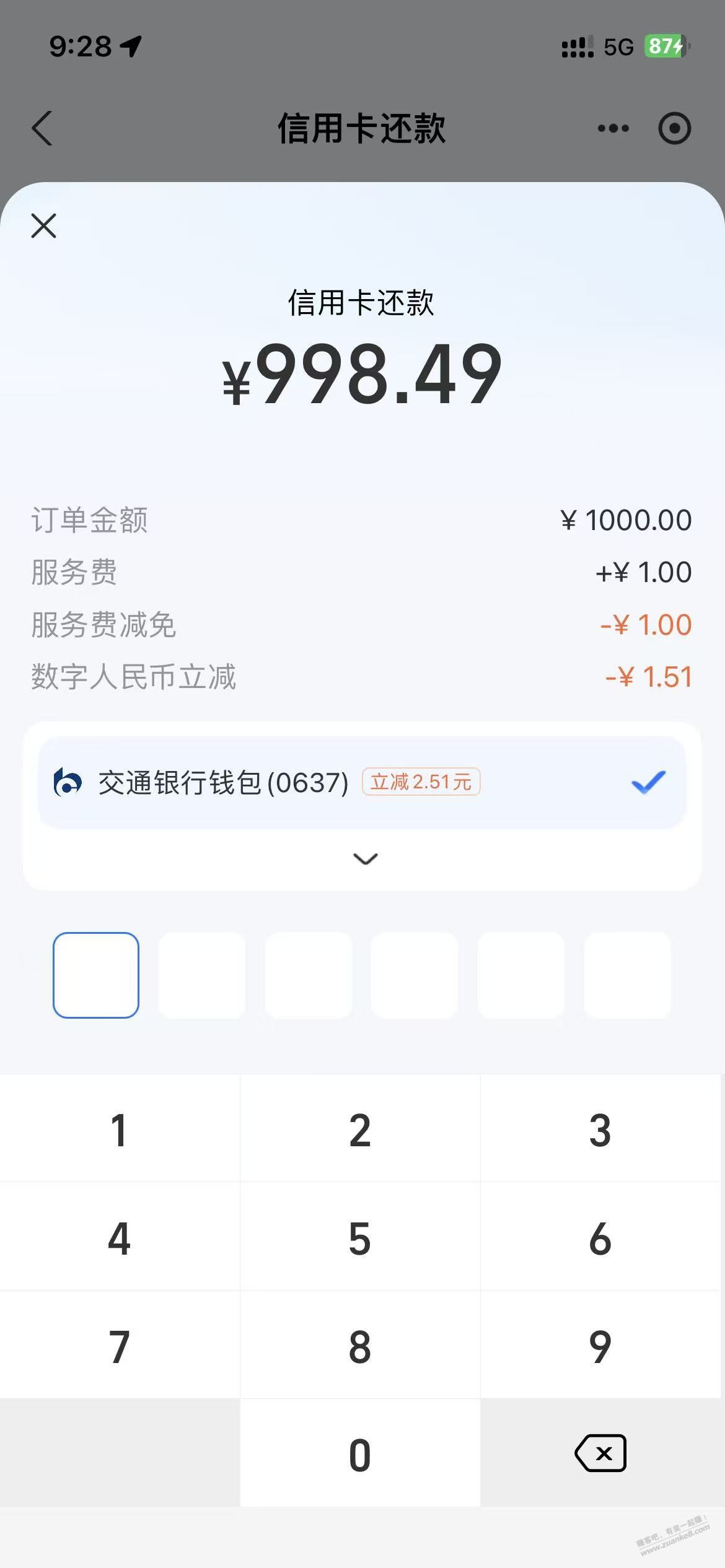The height and width of the screenshot is (1568, 725).
Task: Tap the blue checkmark on the wallet option
Action: click(649, 783)
